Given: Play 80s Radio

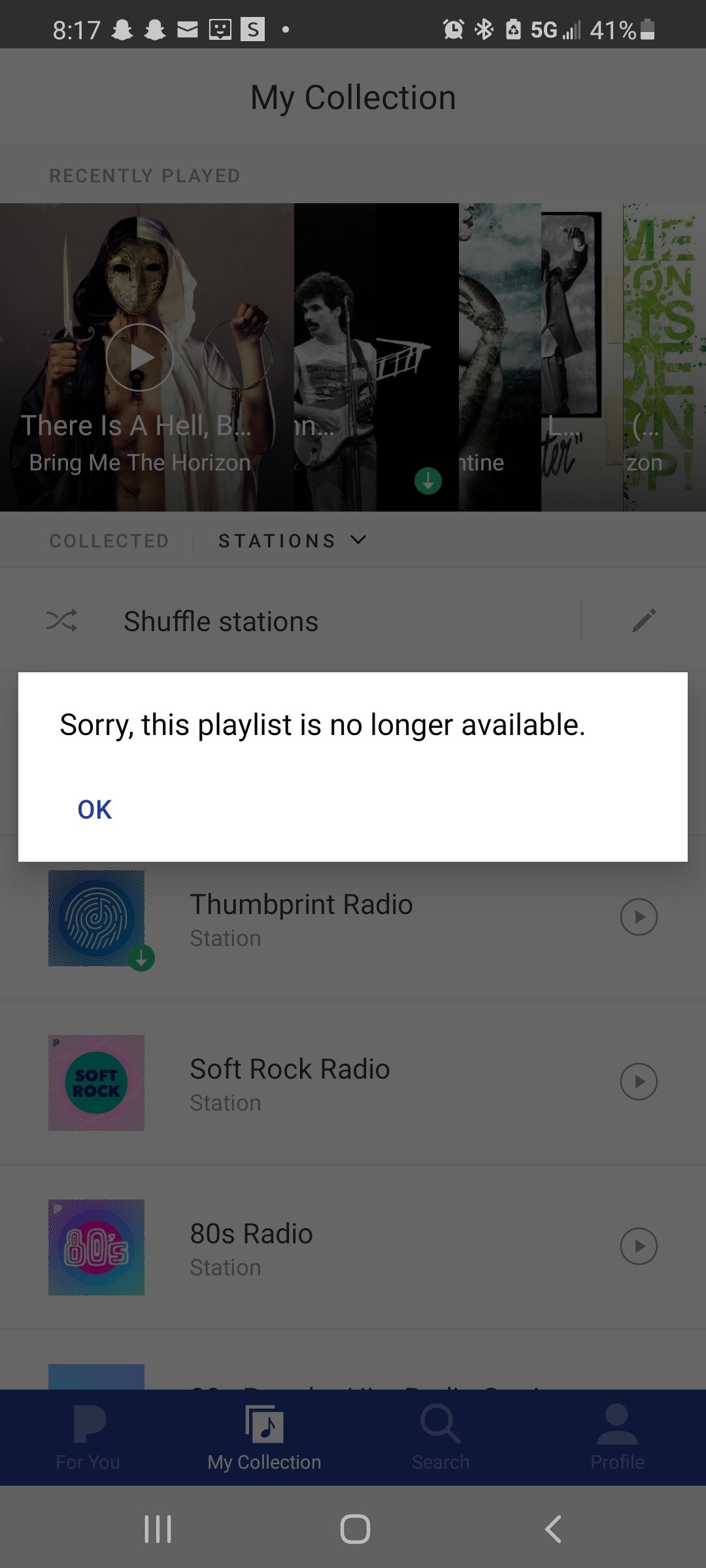Looking at the screenshot, I should tap(638, 1247).
